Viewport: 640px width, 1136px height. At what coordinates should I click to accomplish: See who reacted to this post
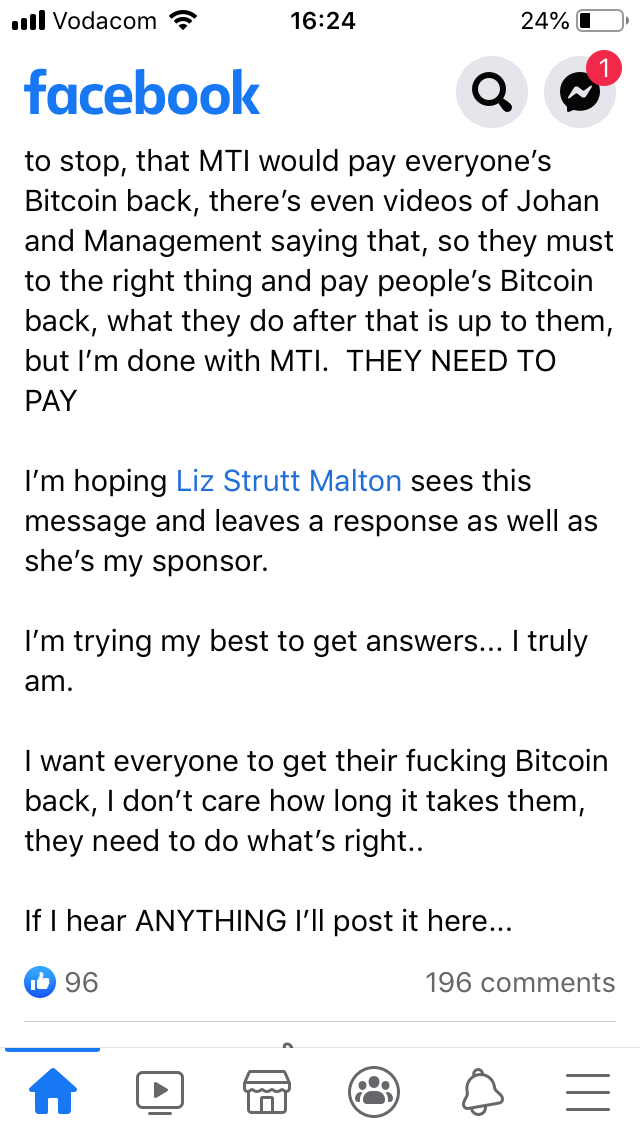pos(62,982)
